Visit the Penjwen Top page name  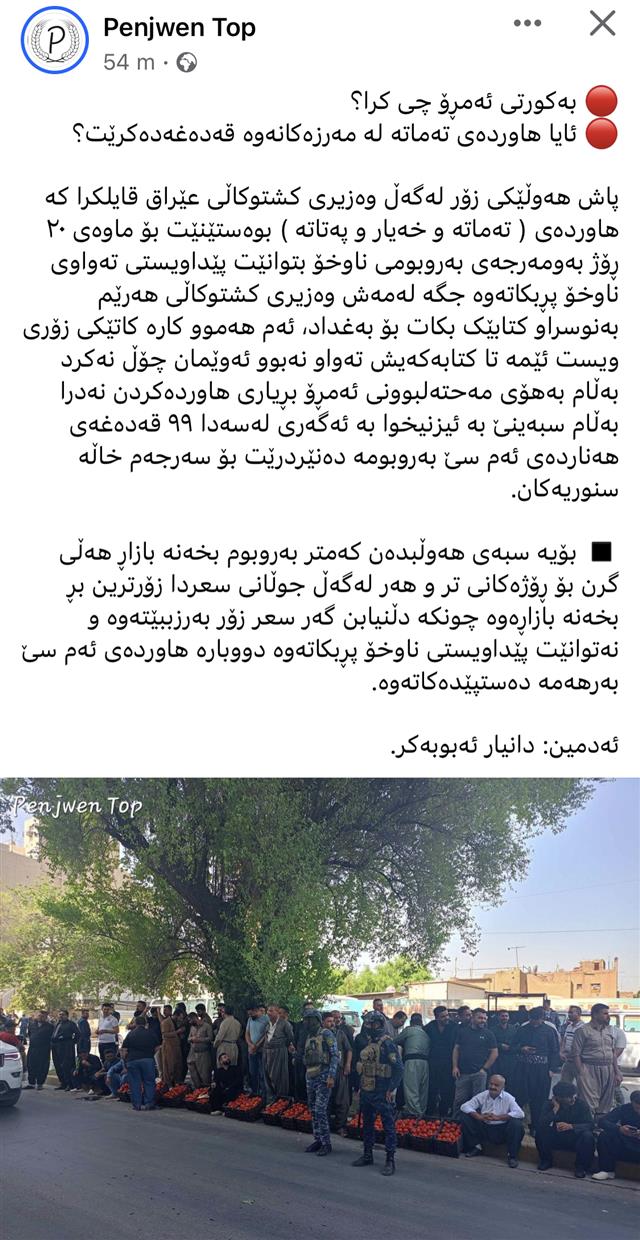(x=179, y=27)
